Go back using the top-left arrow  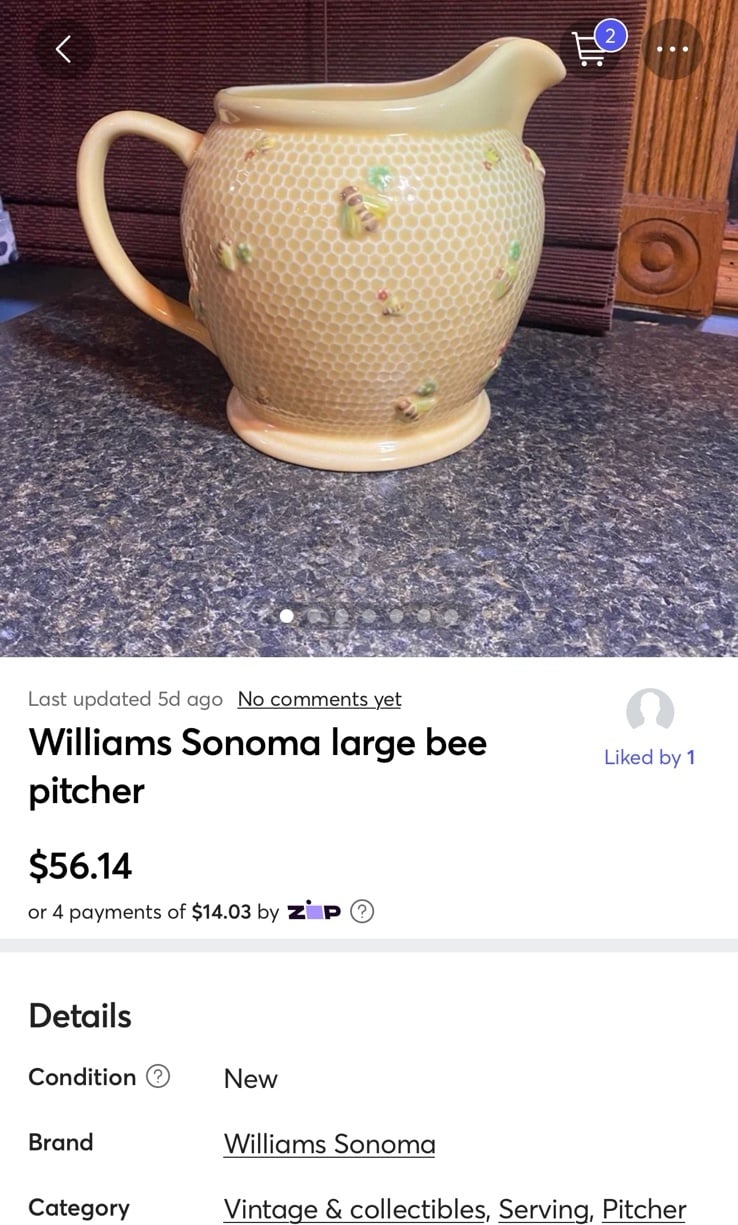pos(64,49)
